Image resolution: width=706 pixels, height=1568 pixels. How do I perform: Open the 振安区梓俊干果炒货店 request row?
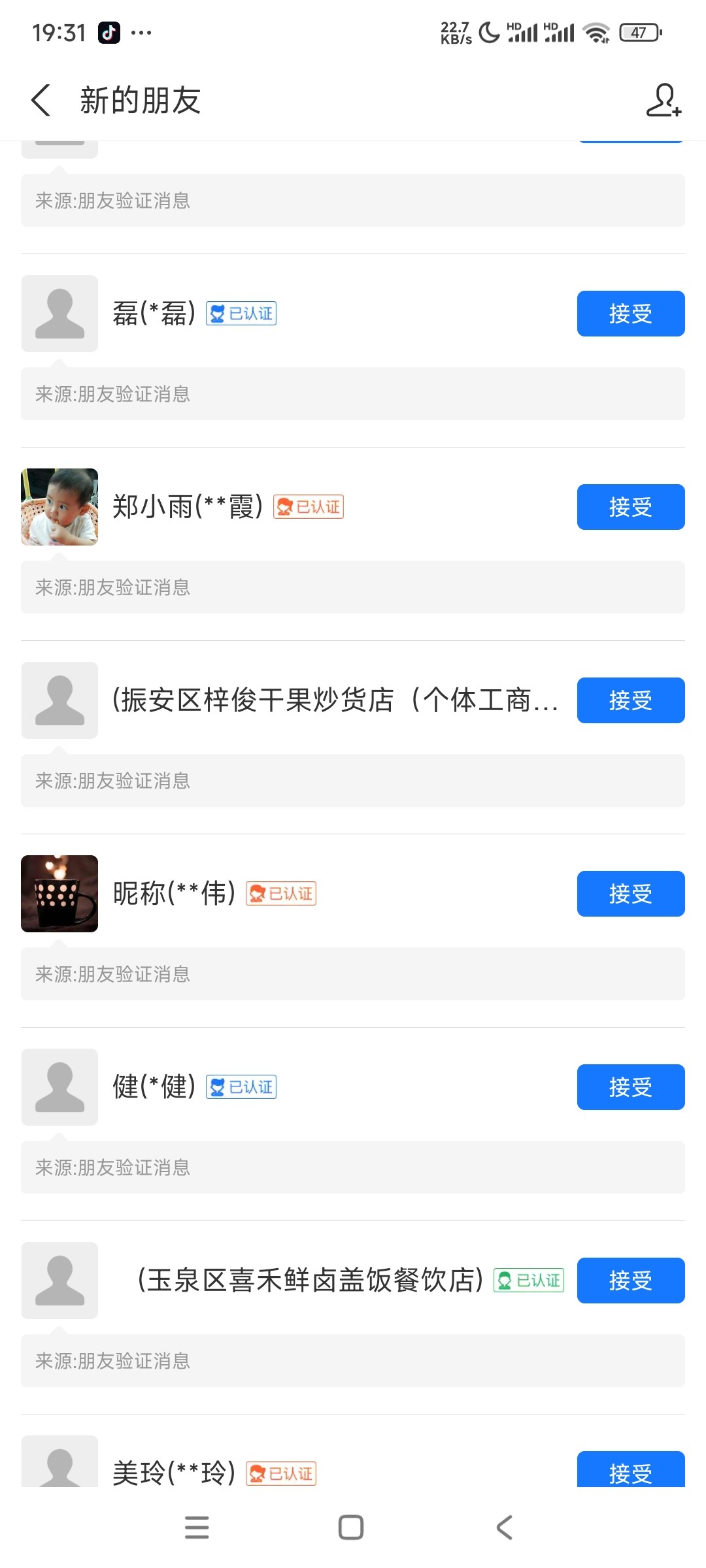click(x=333, y=700)
